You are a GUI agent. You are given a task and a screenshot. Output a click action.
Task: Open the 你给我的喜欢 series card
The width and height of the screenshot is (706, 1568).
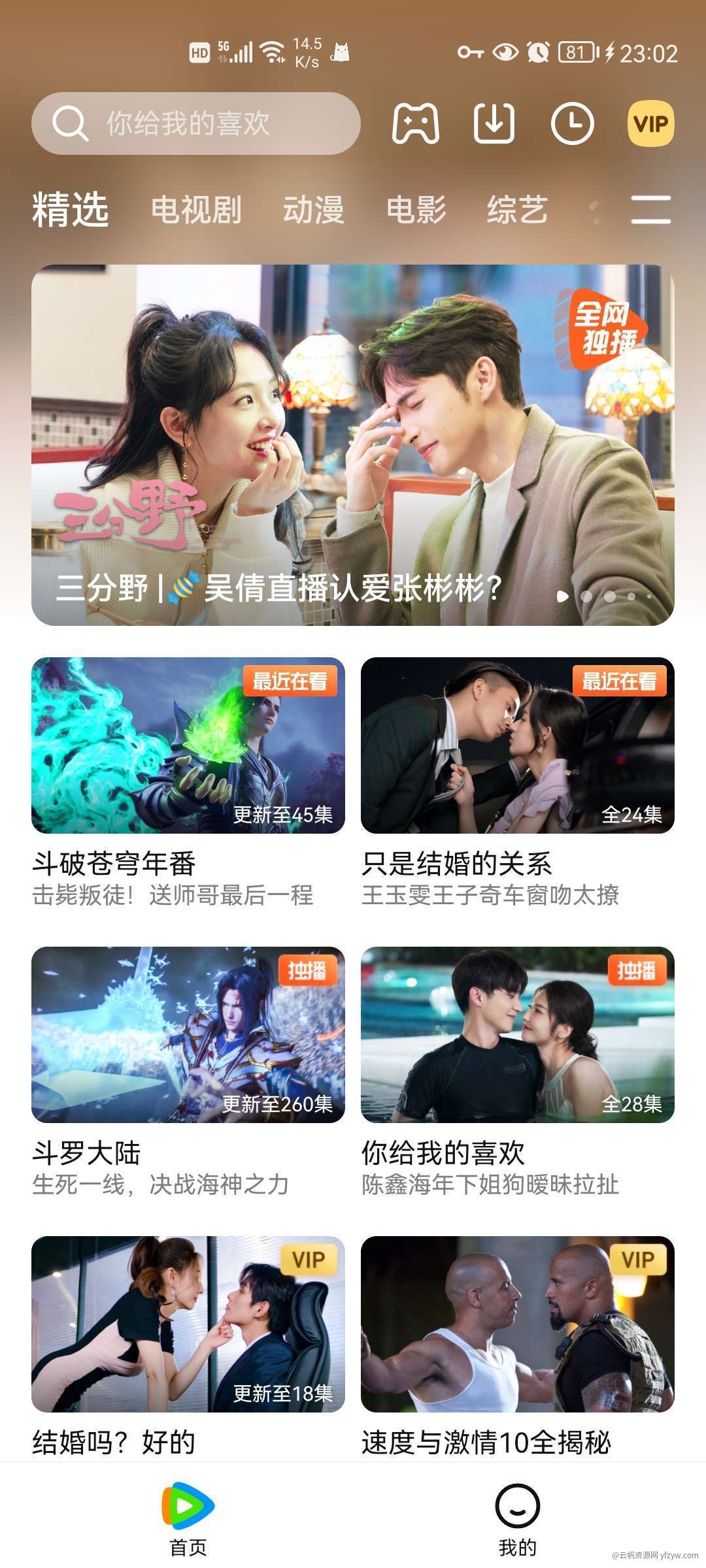[517, 1035]
